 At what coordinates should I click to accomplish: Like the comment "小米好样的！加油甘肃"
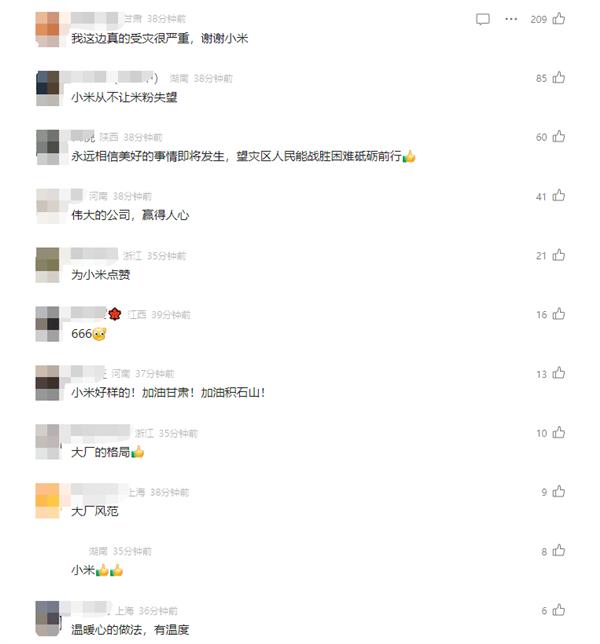pyautogui.click(x=559, y=373)
